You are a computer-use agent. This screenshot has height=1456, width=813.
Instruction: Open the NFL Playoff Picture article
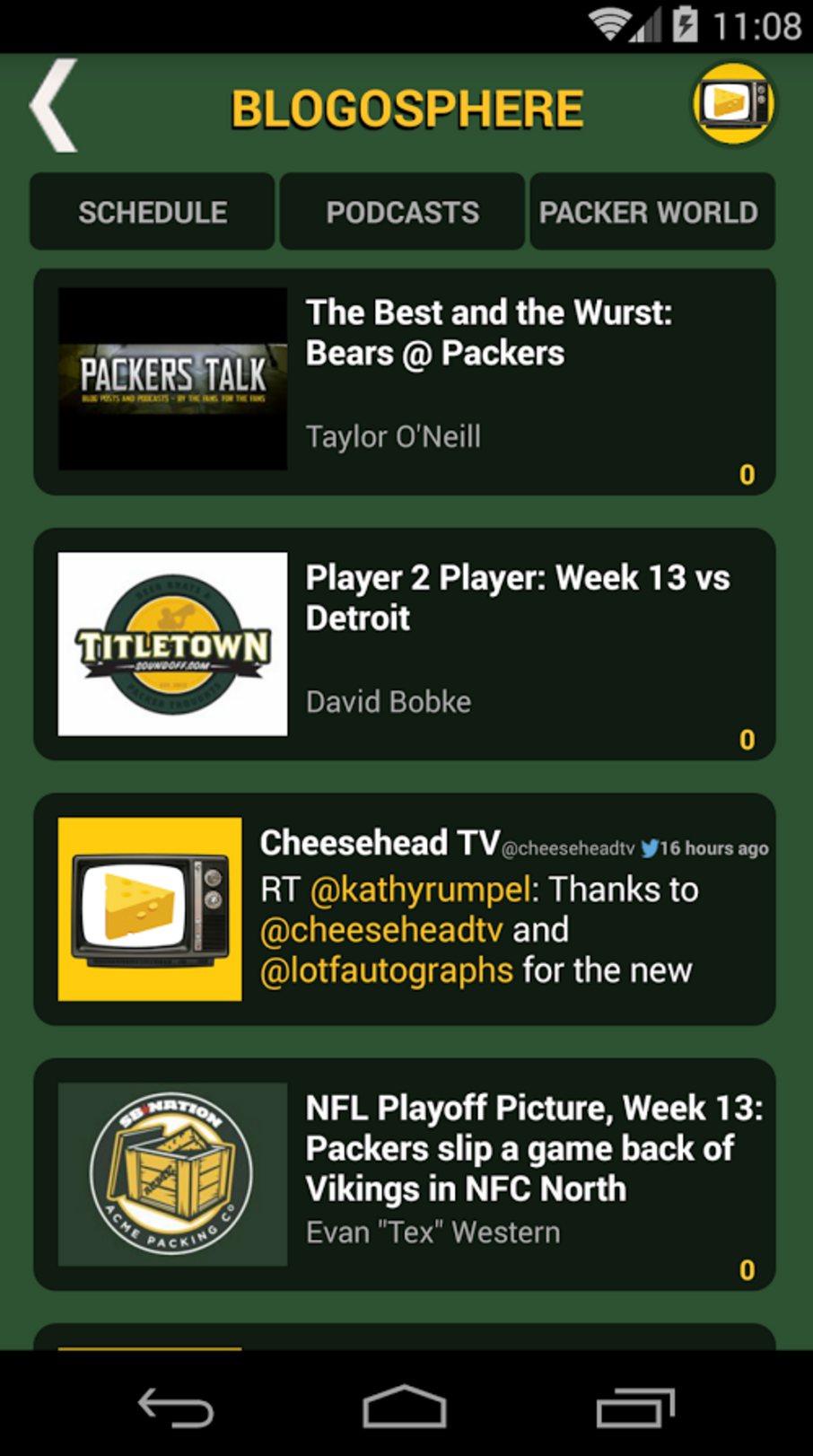pos(533,1147)
